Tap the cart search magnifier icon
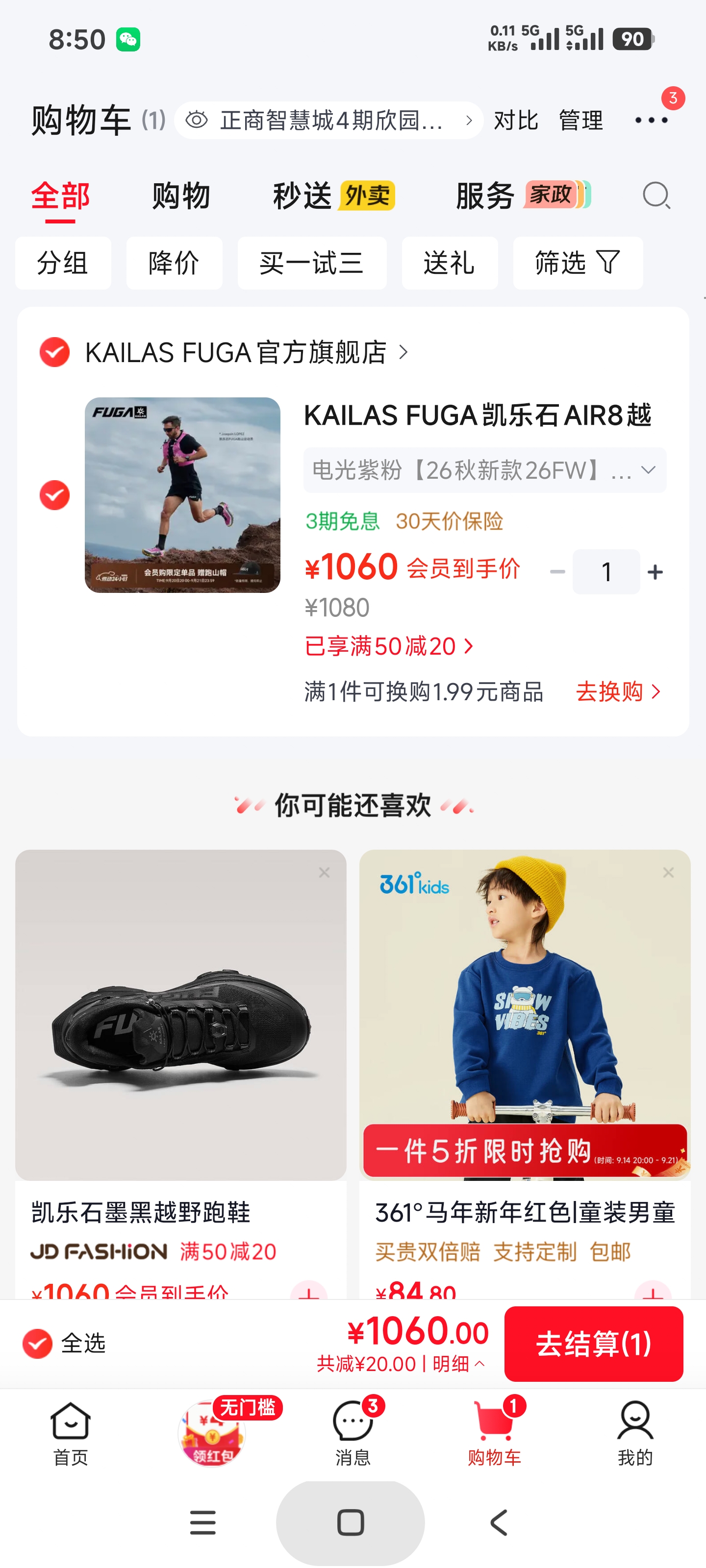Image resolution: width=706 pixels, height=1568 pixels. 656,196
